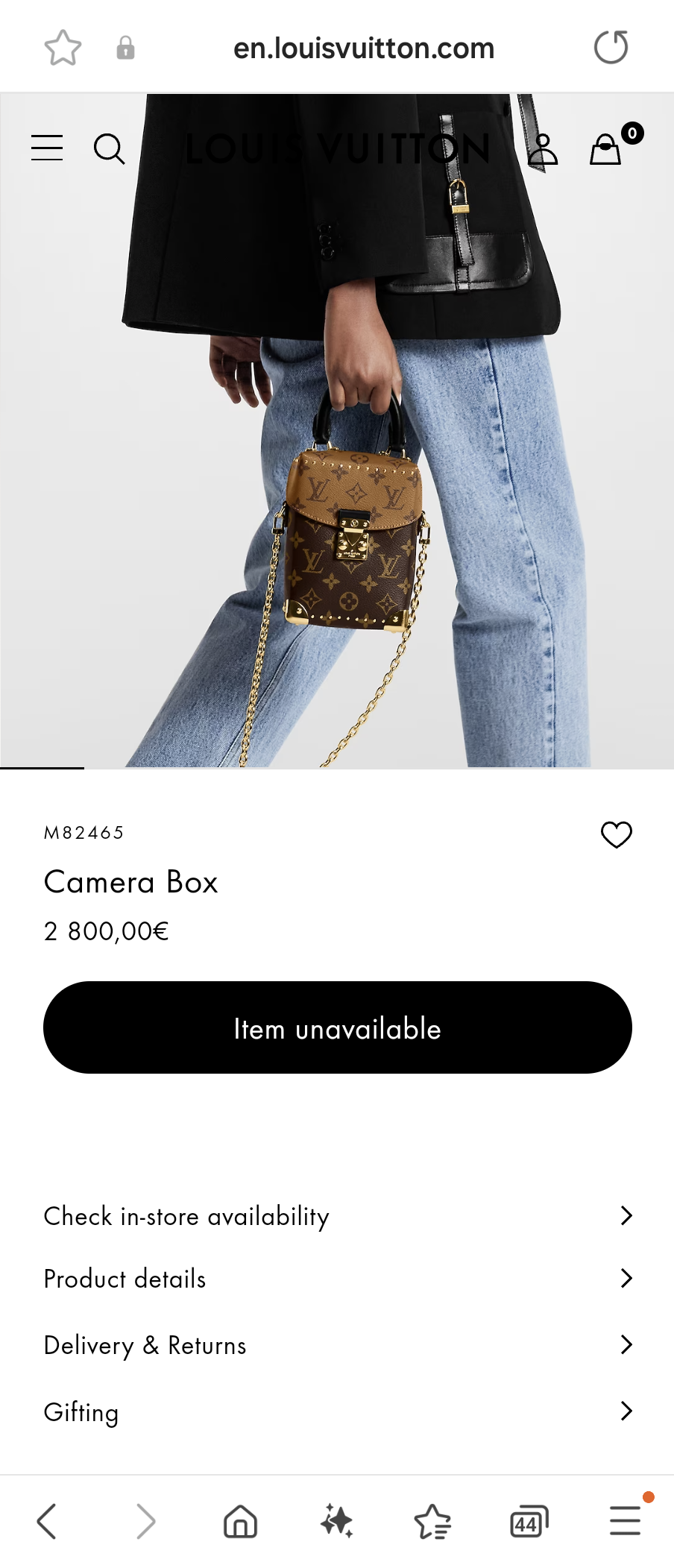Select the browser reload icon
The image size is (674, 1568).
click(611, 46)
